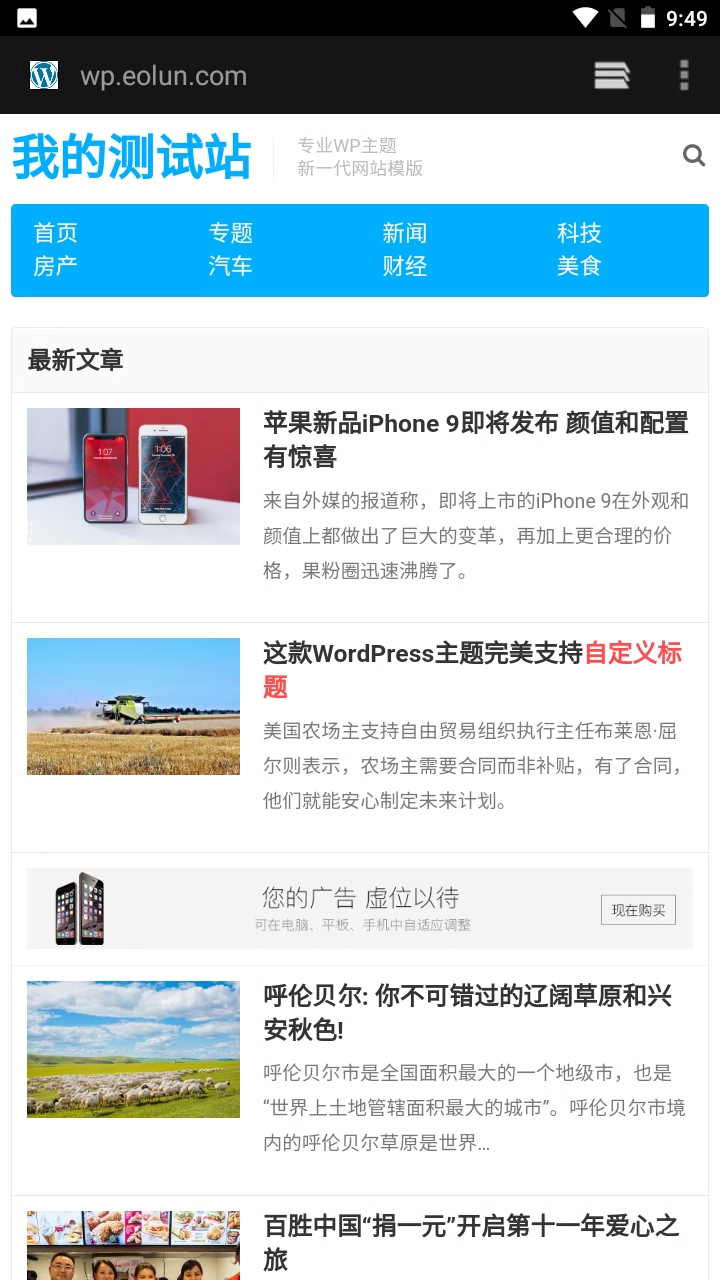Open the 我的测试站 site title link
The width and height of the screenshot is (720, 1280).
[x=131, y=157]
